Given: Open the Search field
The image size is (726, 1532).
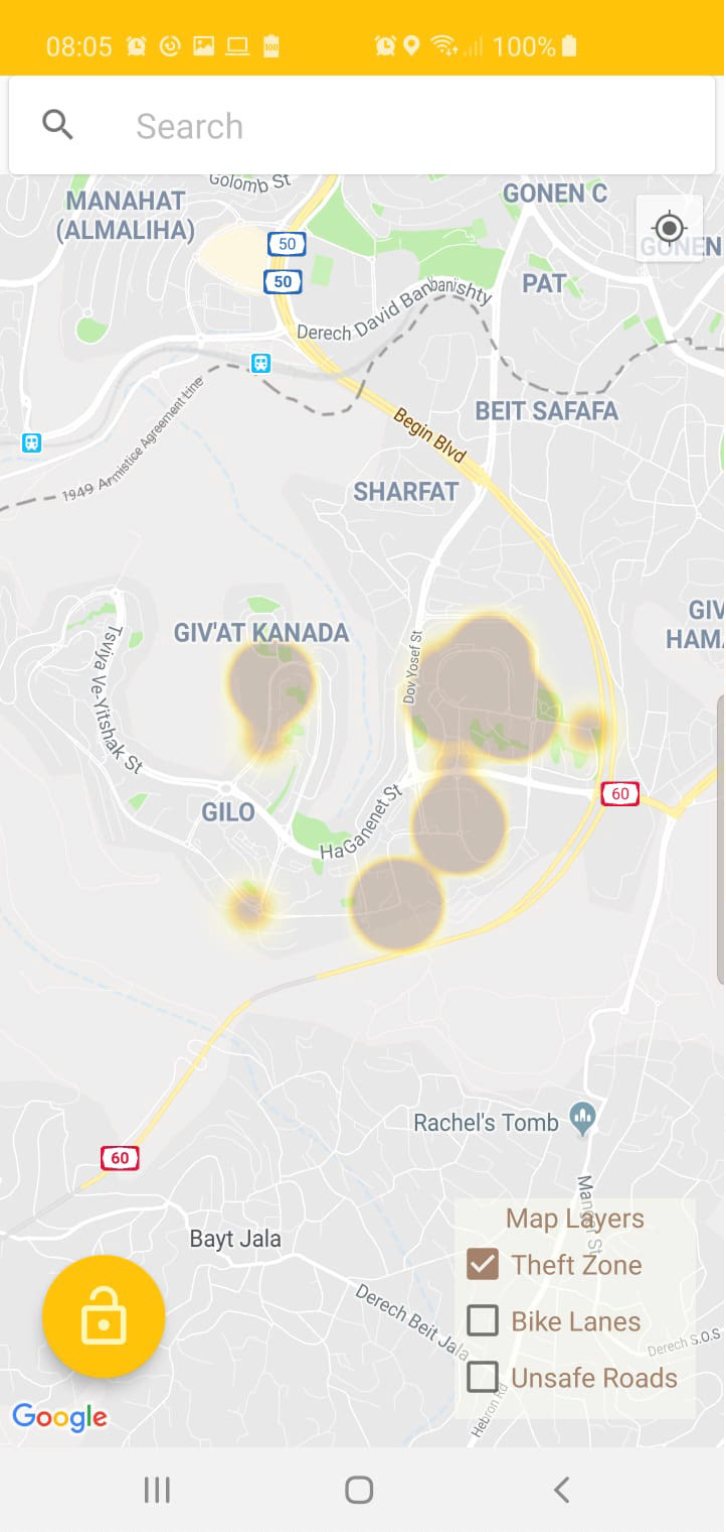Looking at the screenshot, I should 362,126.
